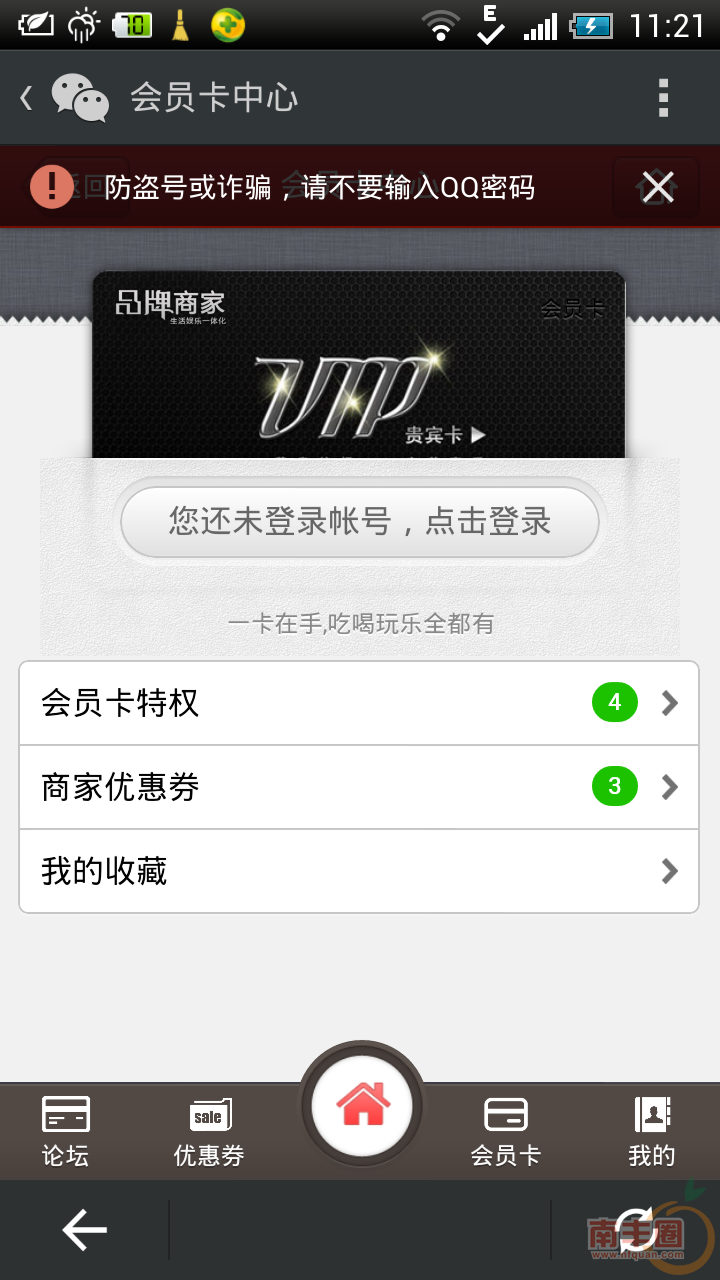
Task: Open the overflow menu
Action: click(x=663, y=98)
